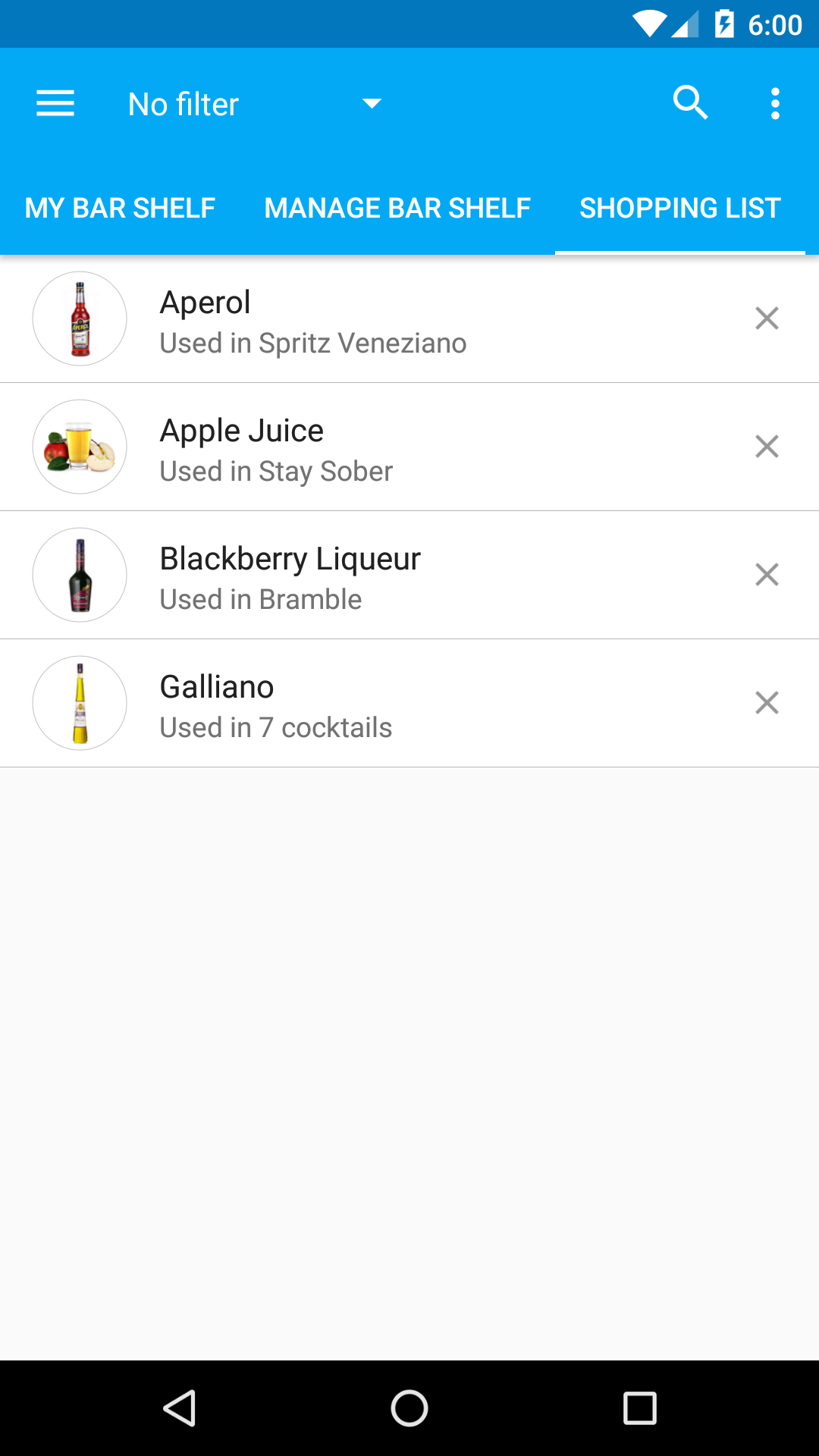Go back with the system back button

click(x=180, y=1408)
